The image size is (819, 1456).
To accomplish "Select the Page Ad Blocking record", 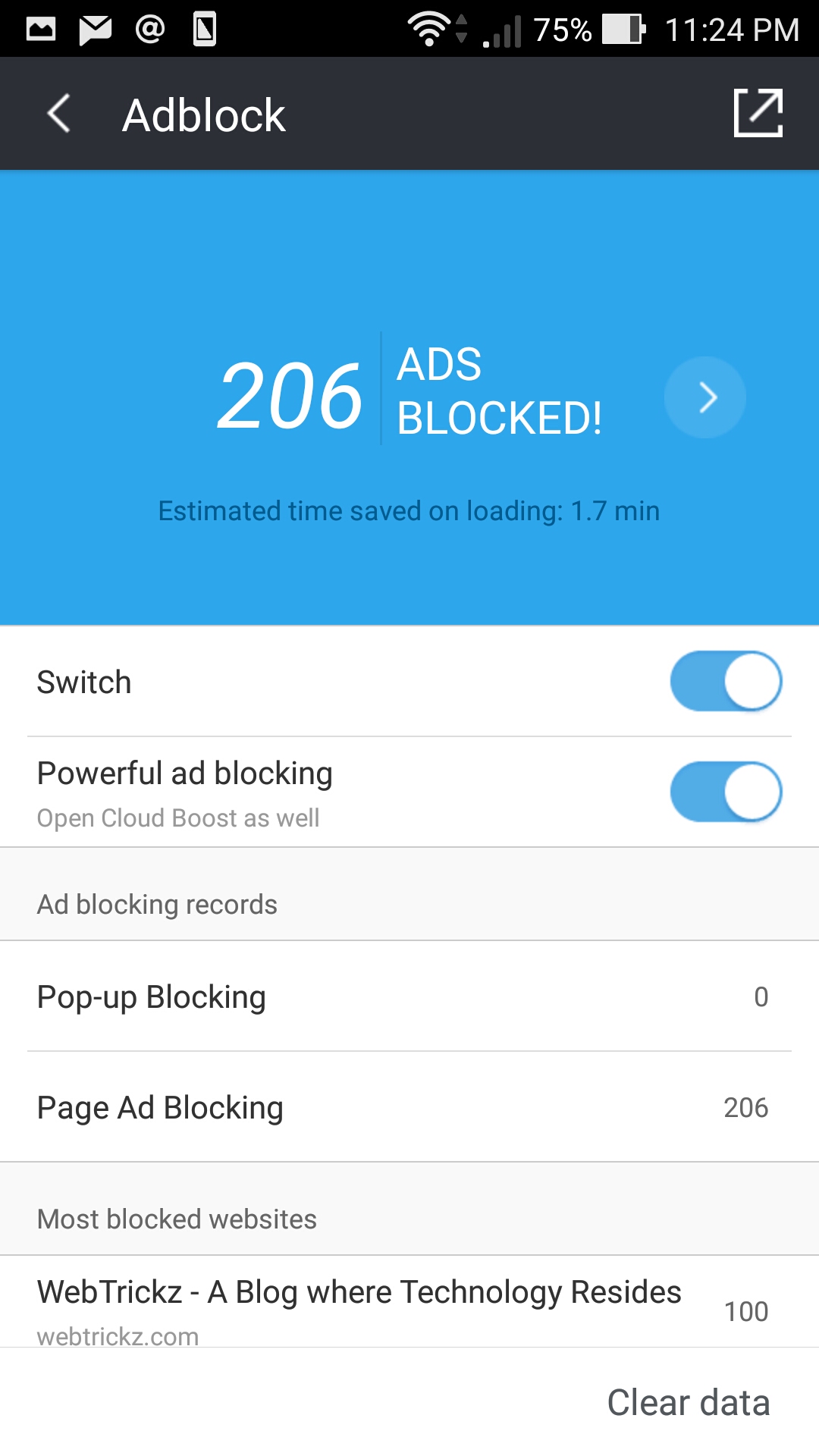I will point(160,1107).
